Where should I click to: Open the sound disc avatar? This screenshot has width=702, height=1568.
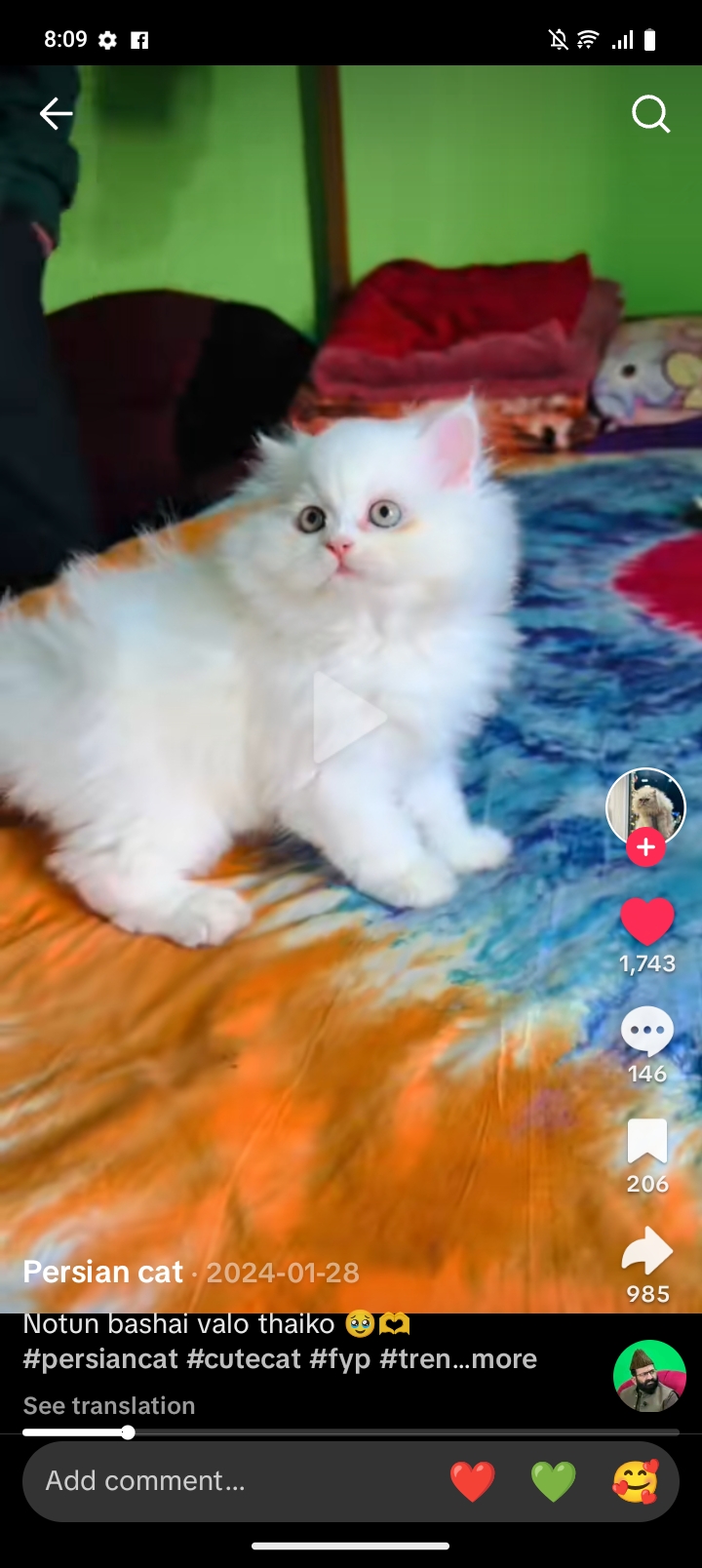649,1376
